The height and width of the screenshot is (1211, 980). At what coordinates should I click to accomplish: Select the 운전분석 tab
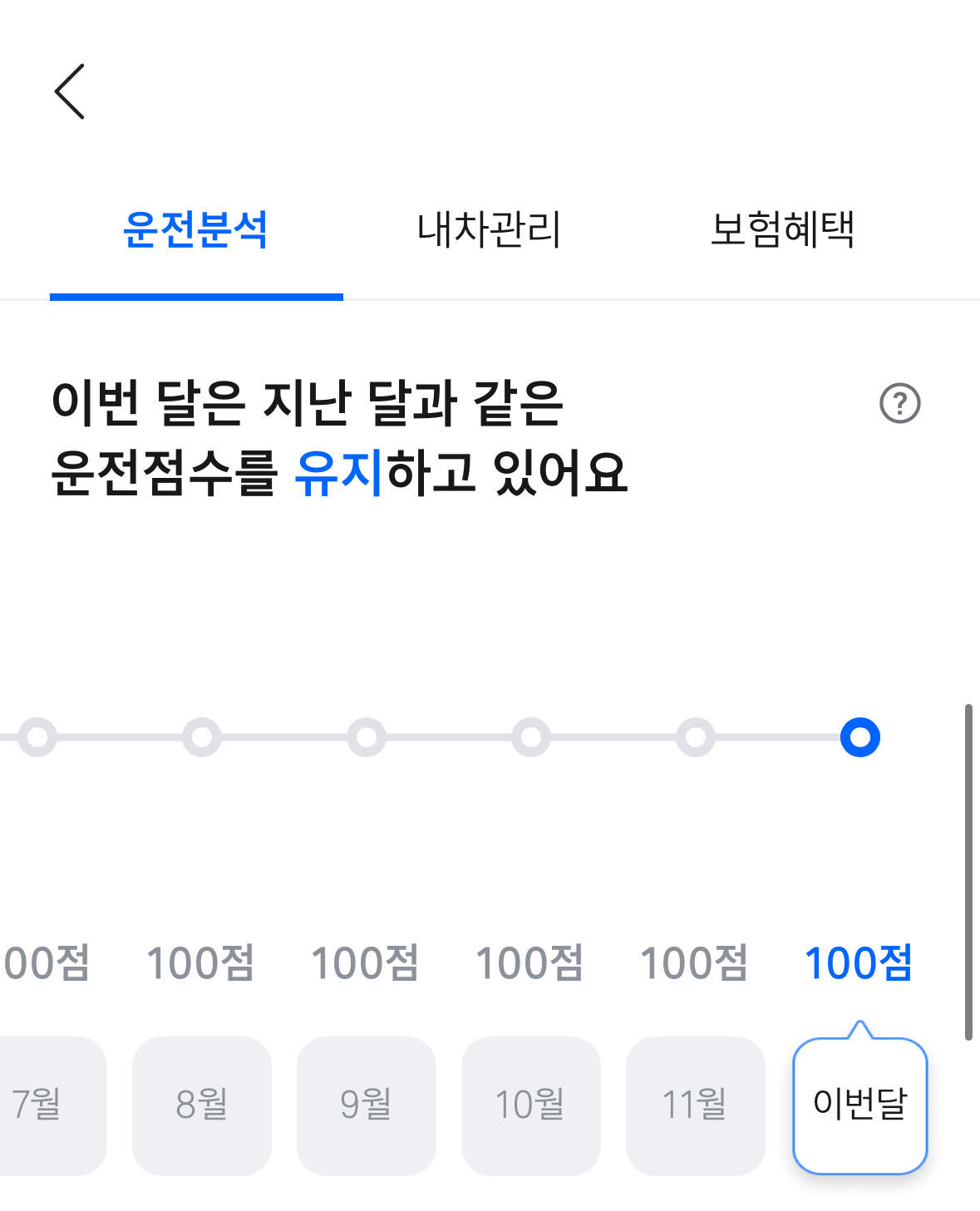(196, 229)
